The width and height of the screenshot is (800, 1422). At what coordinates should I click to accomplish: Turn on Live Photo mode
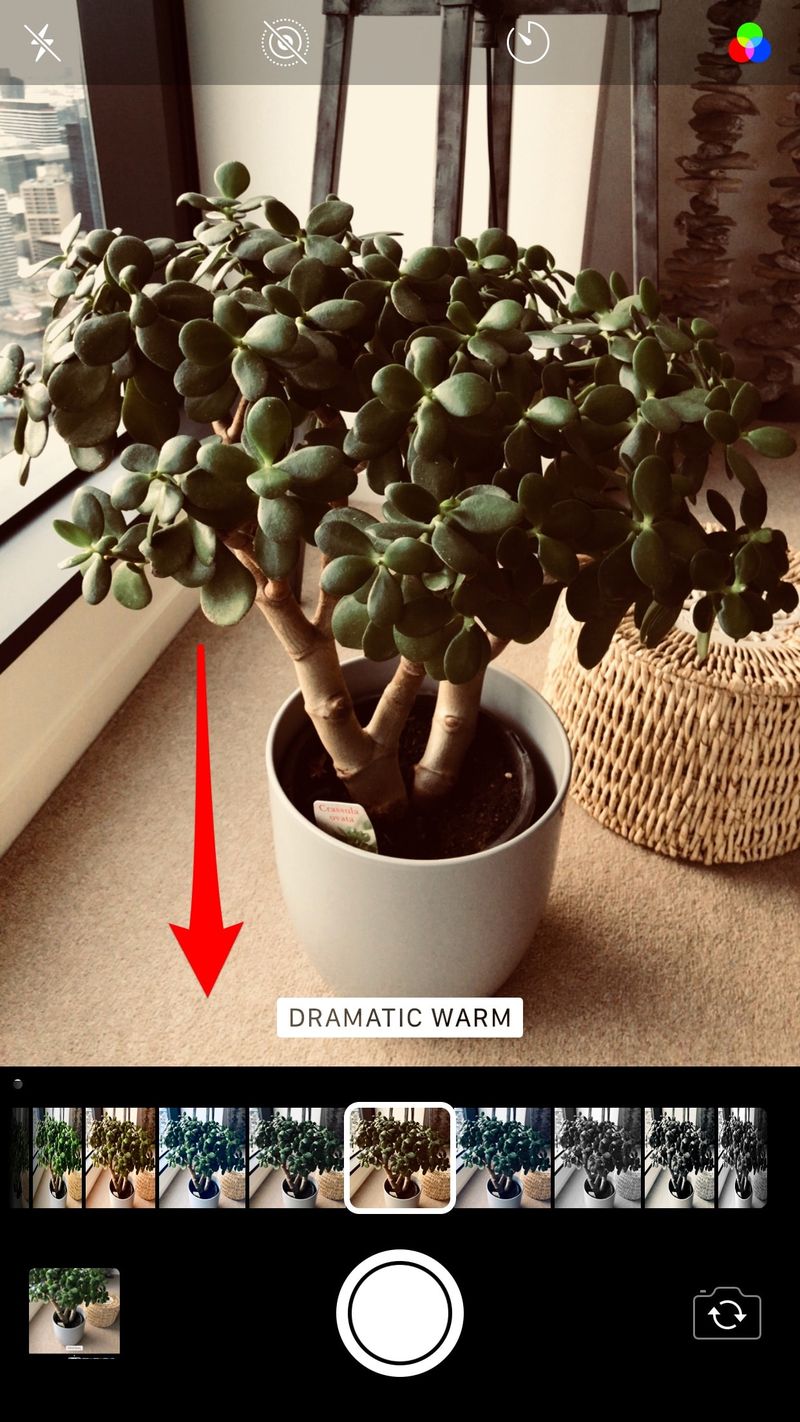click(285, 44)
